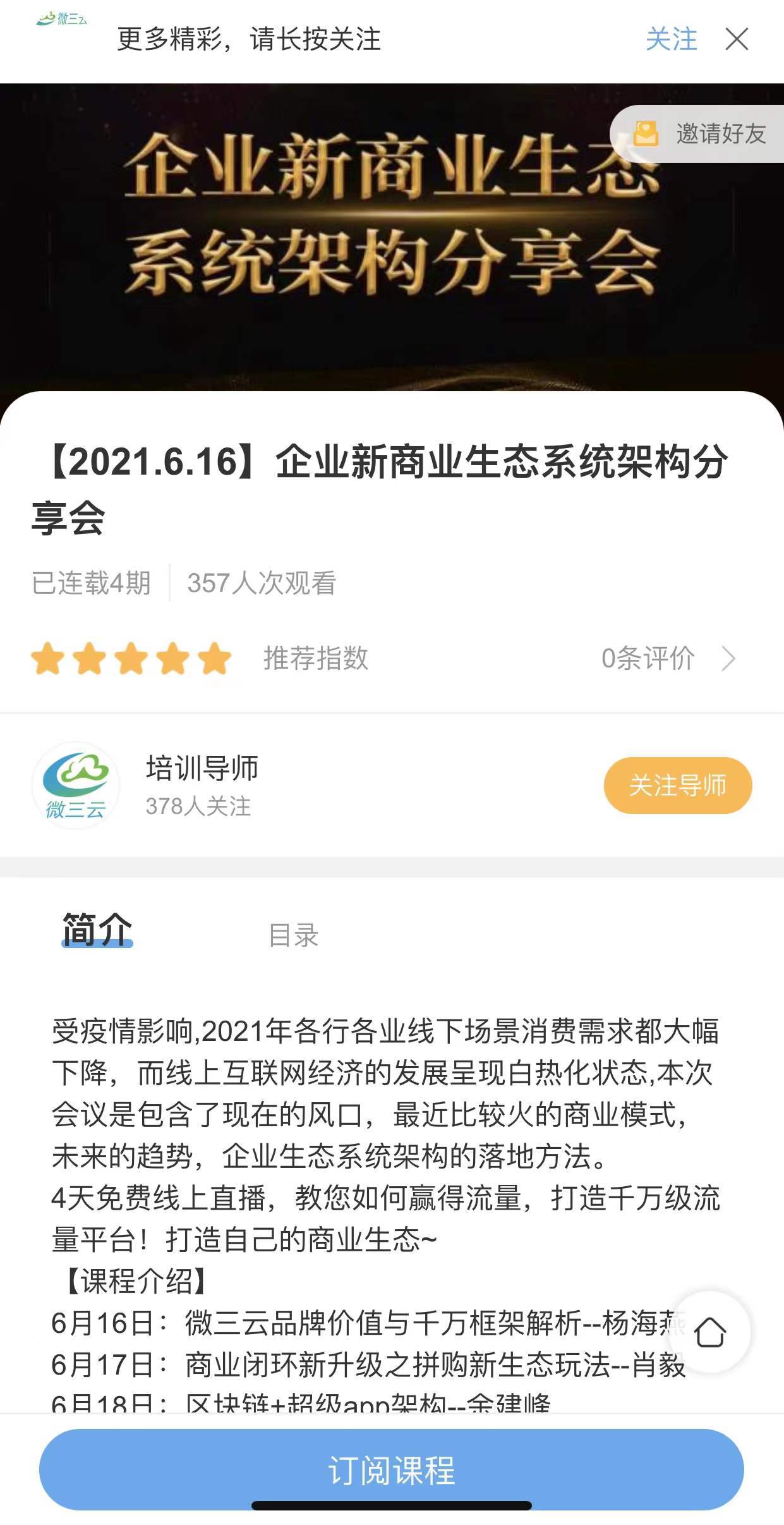Switch to the 目录 tab
The width and height of the screenshot is (784, 1525).
(293, 935)
